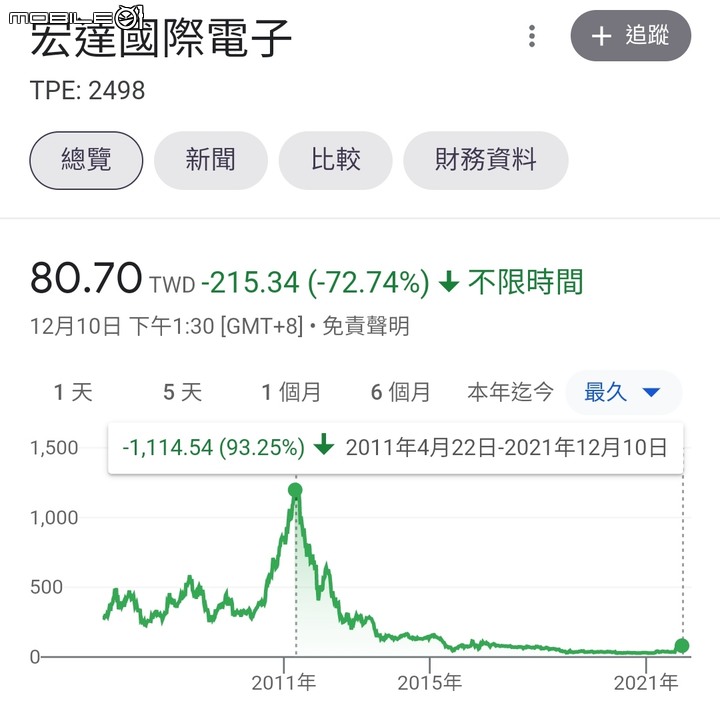Switch chart to 5 天 range
720x703 pixels.
[x=182, y=392]
